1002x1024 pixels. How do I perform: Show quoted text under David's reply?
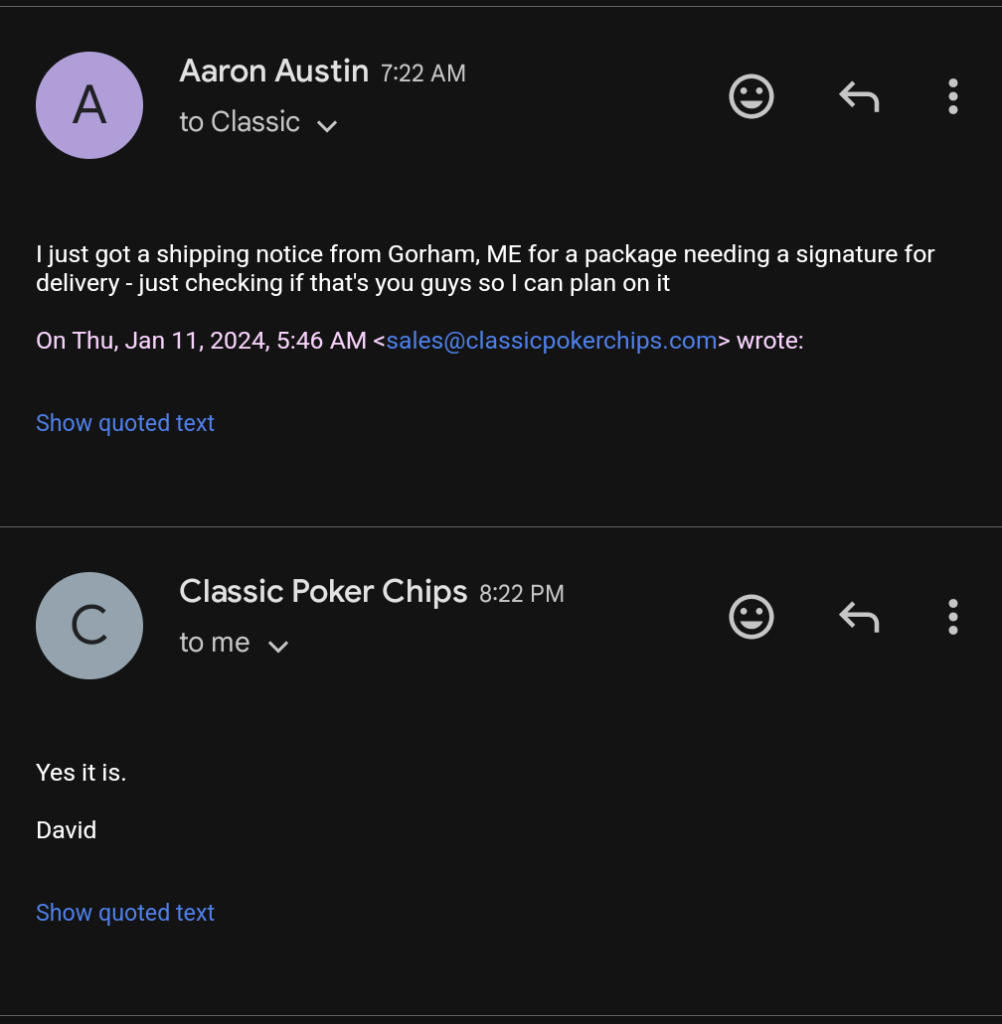pos(125,913)
